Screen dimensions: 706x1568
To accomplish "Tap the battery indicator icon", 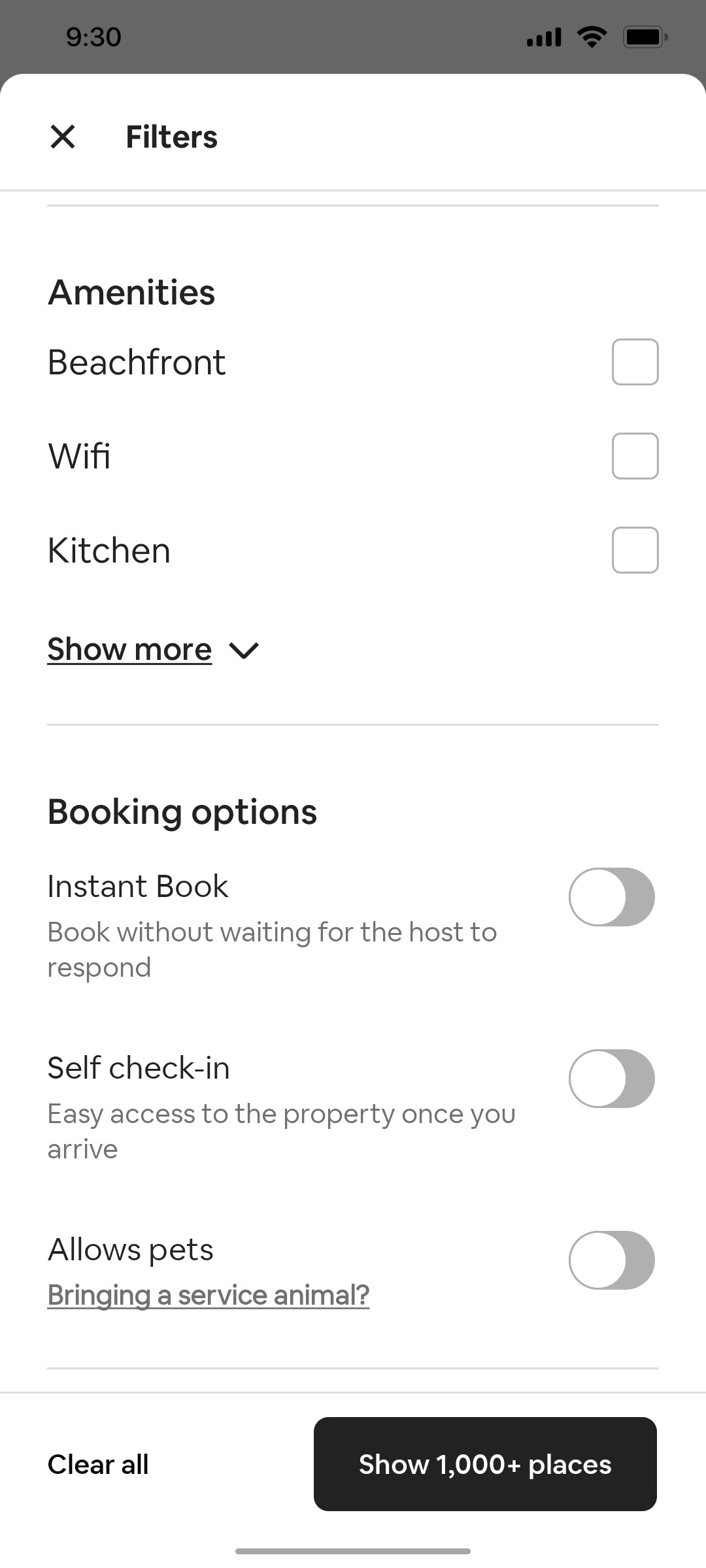I will (645, 36).
